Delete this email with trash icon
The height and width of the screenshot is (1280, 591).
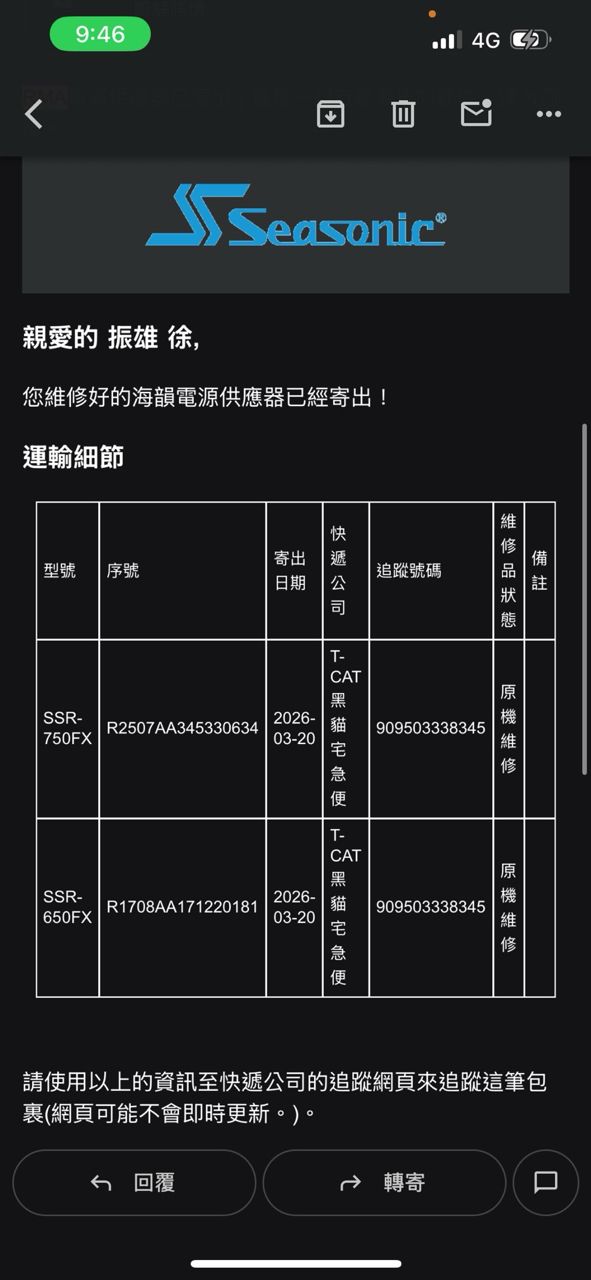(403, 114)
